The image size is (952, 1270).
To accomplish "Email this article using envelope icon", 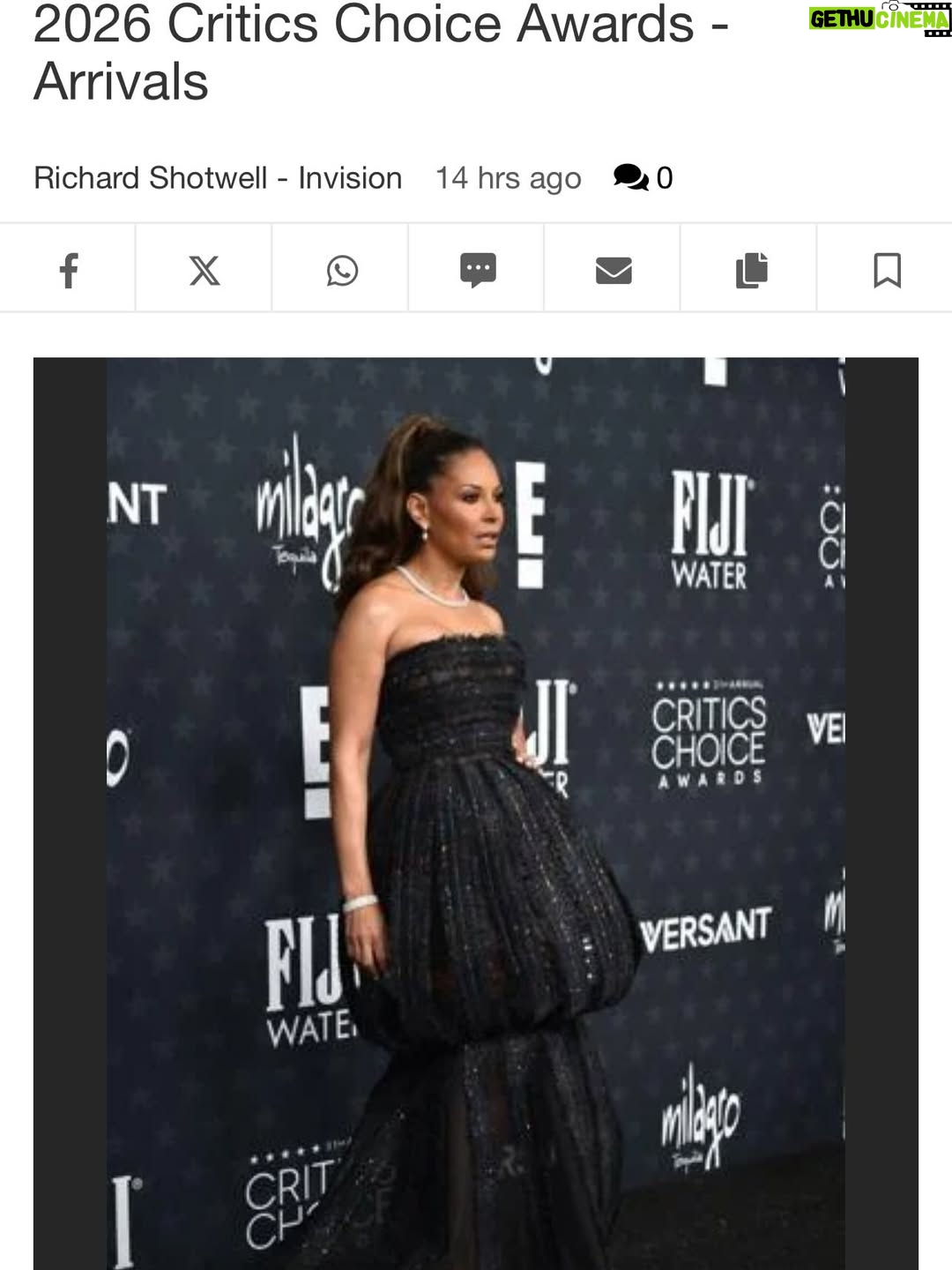I will [614, 270].
